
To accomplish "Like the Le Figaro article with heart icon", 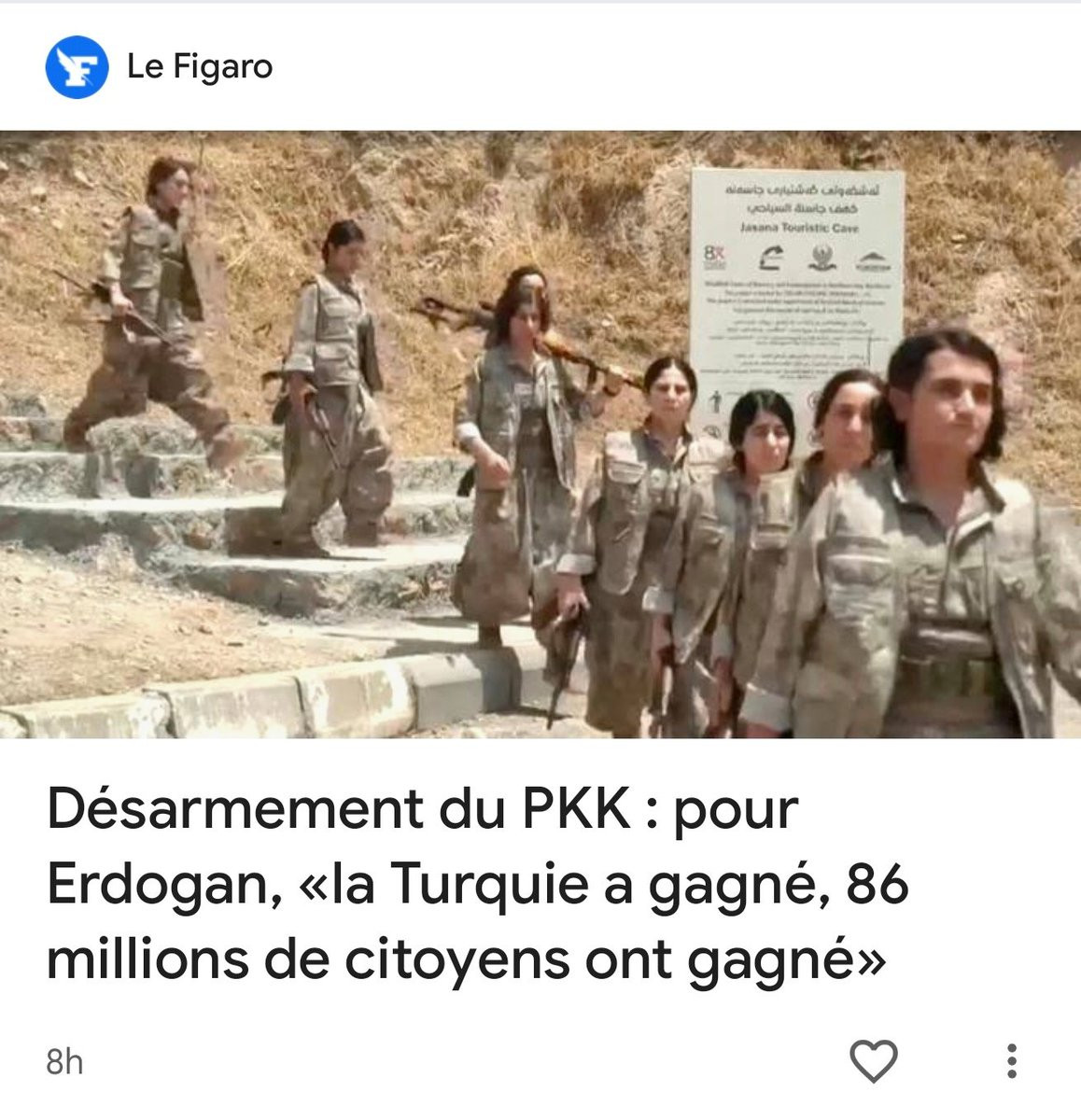I will point(874,1060).
